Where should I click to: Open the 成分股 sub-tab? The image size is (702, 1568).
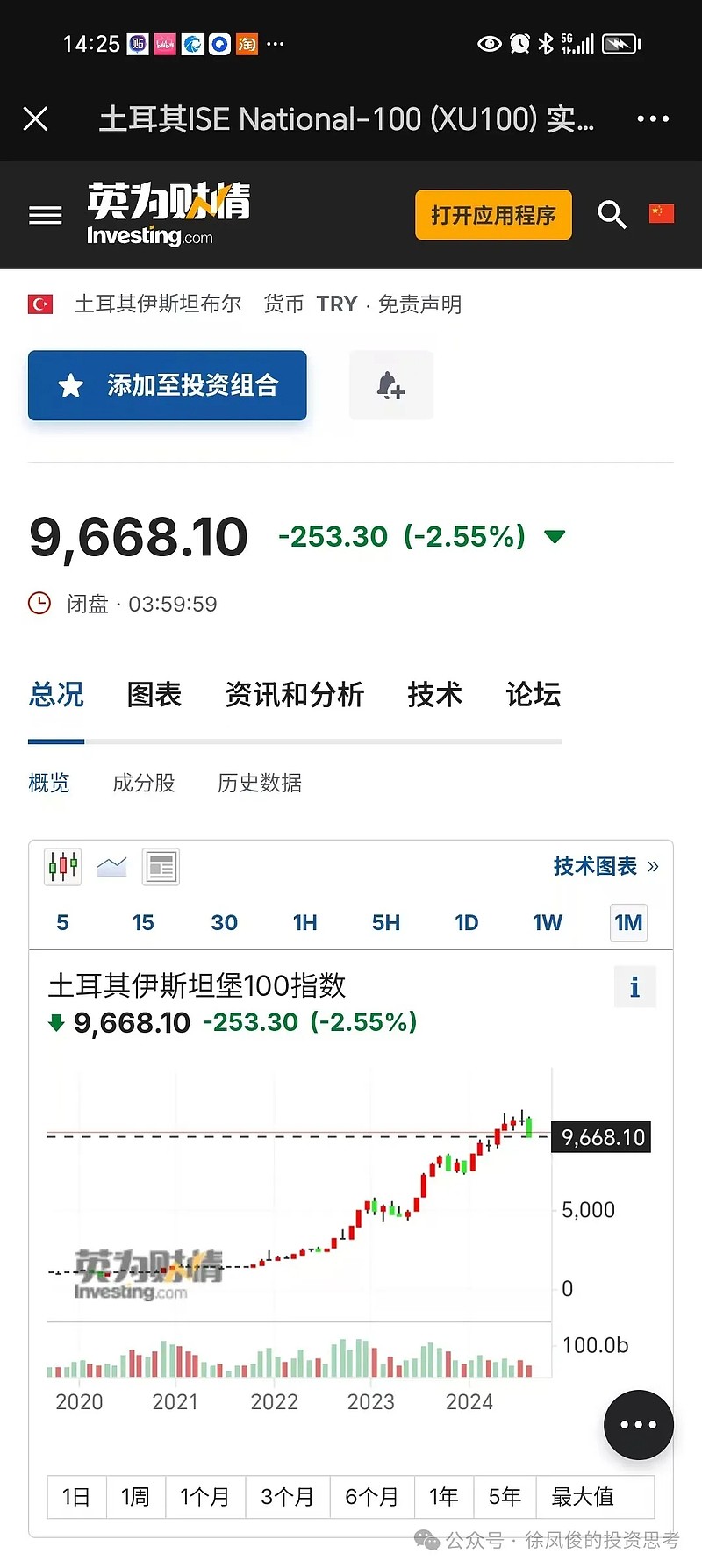144,783
